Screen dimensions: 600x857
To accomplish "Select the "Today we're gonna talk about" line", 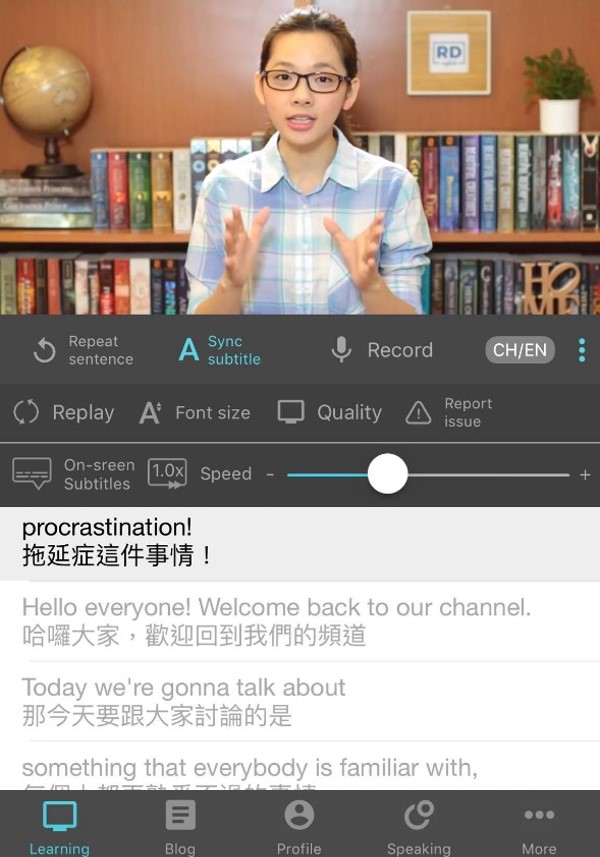I will (x=184, y=701).
